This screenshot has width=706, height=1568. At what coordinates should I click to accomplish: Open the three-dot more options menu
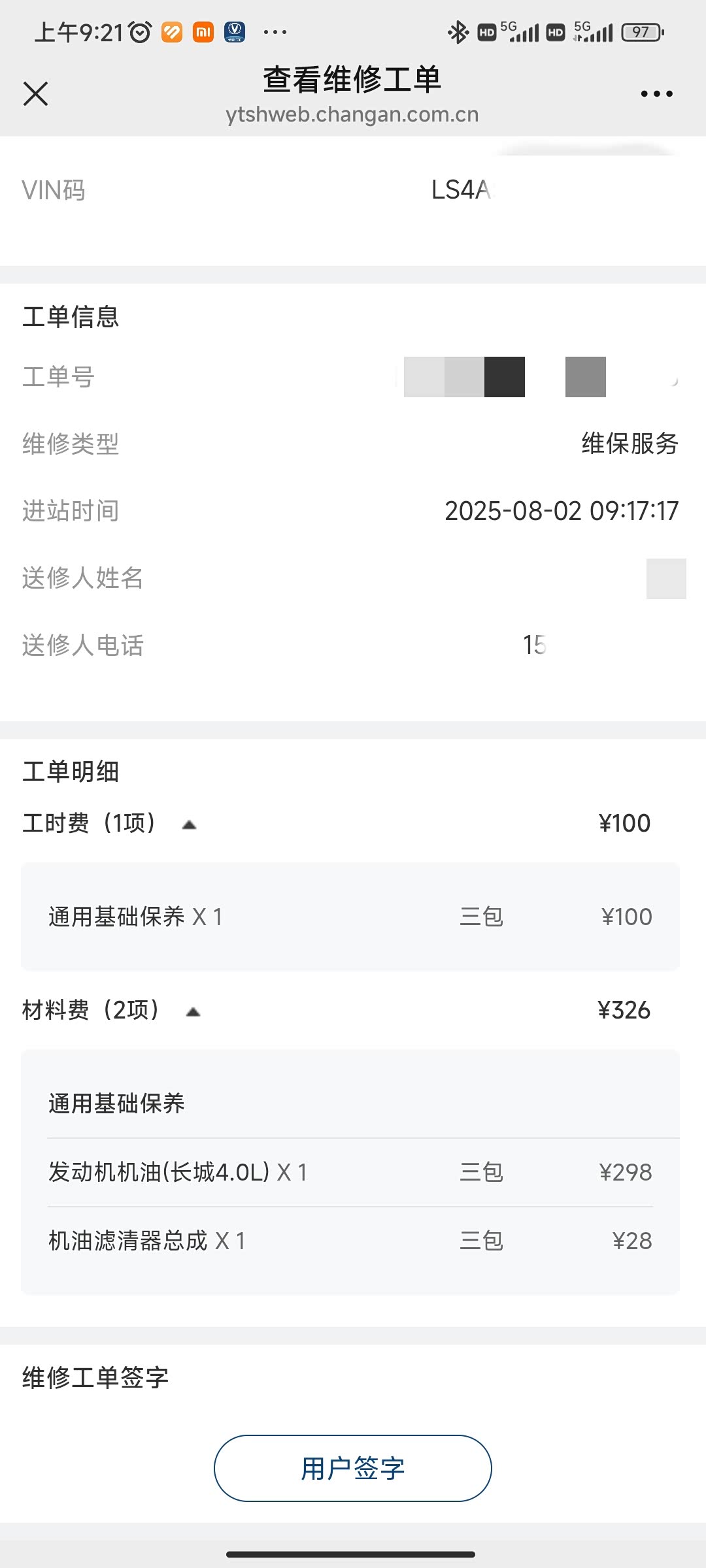656,94
